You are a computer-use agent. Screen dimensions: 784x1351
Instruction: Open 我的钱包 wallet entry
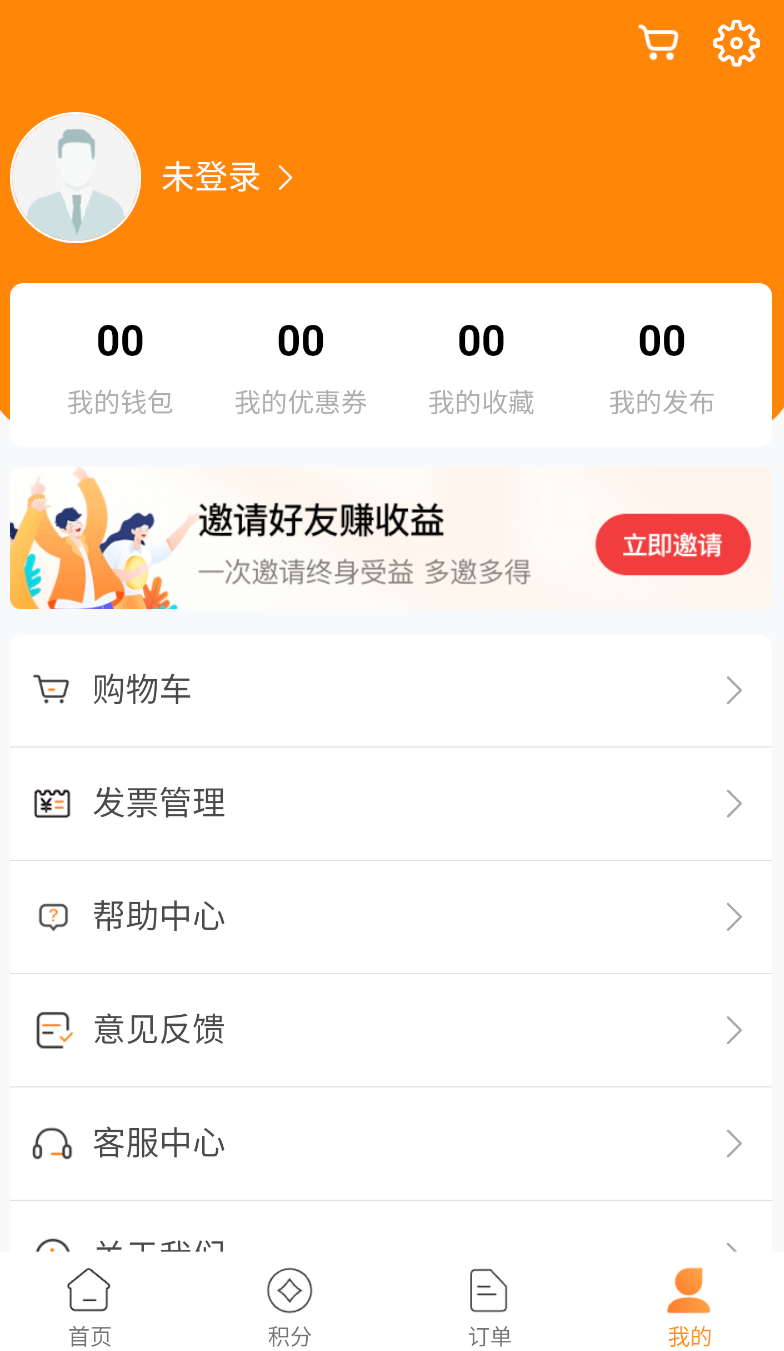click(120, 365)
